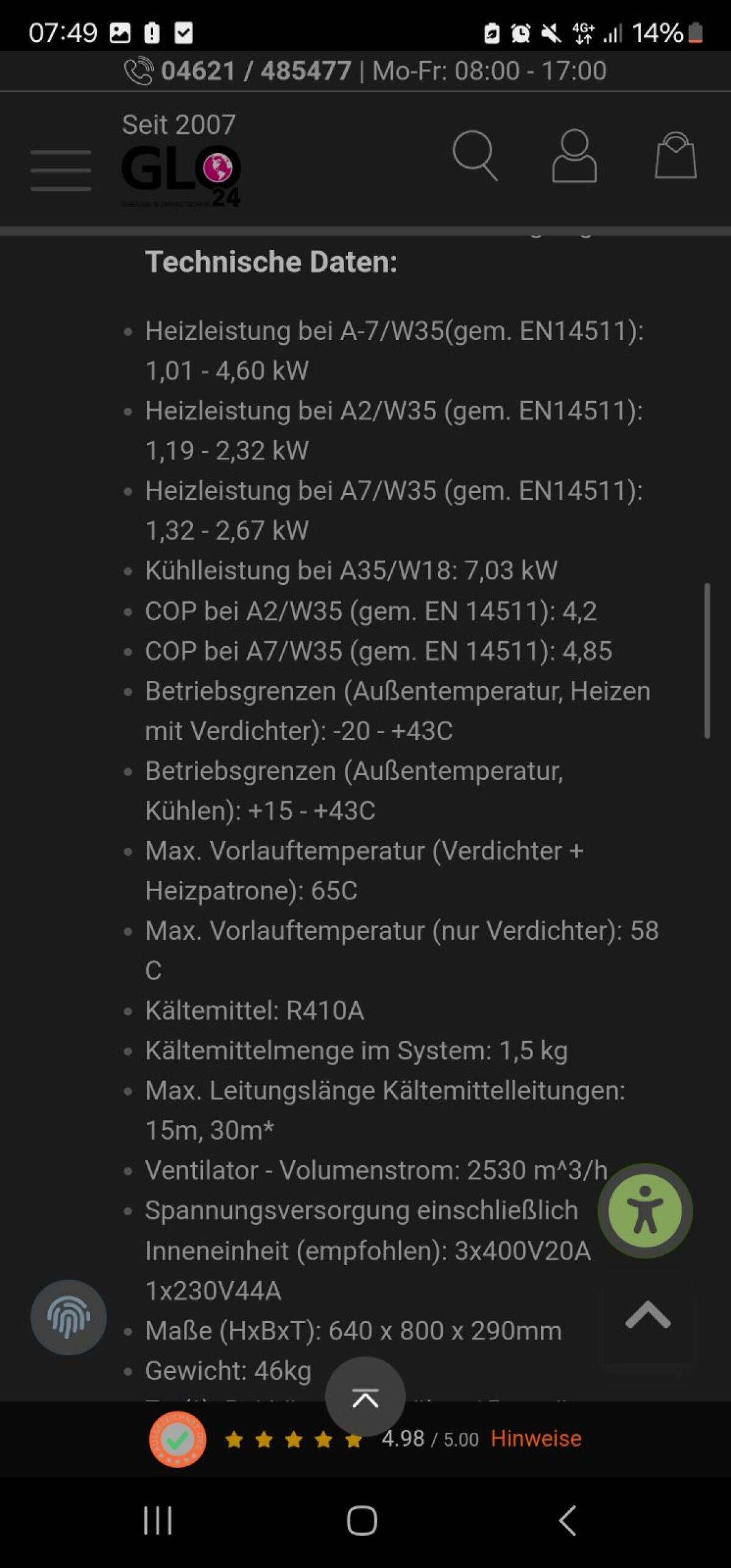Image resolution: width=731 pixels, height=1568 pixels.
Task: Open the hamburger menu
Action: coord(60,170)
